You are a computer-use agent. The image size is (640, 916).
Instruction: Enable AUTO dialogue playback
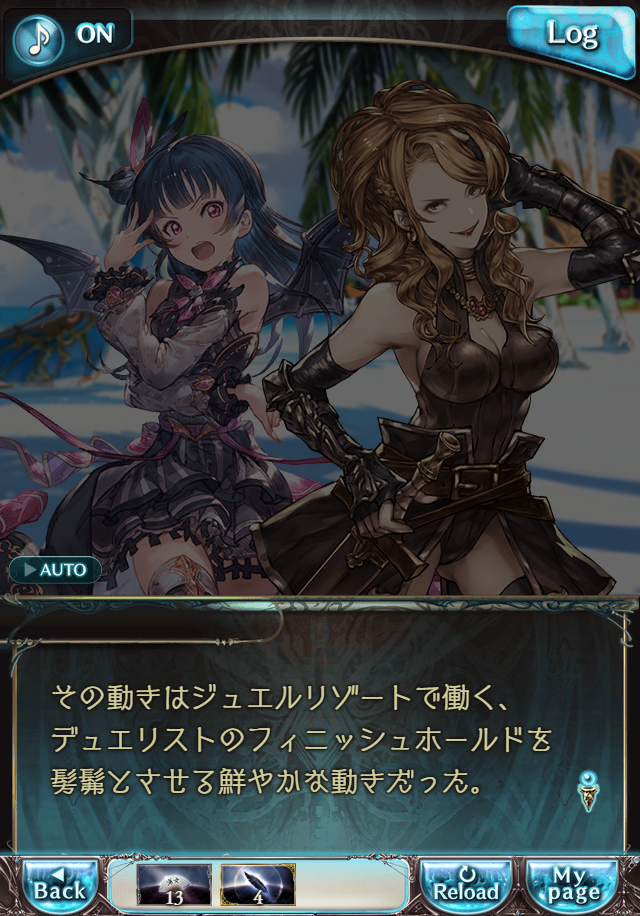[x=55, y=571]
